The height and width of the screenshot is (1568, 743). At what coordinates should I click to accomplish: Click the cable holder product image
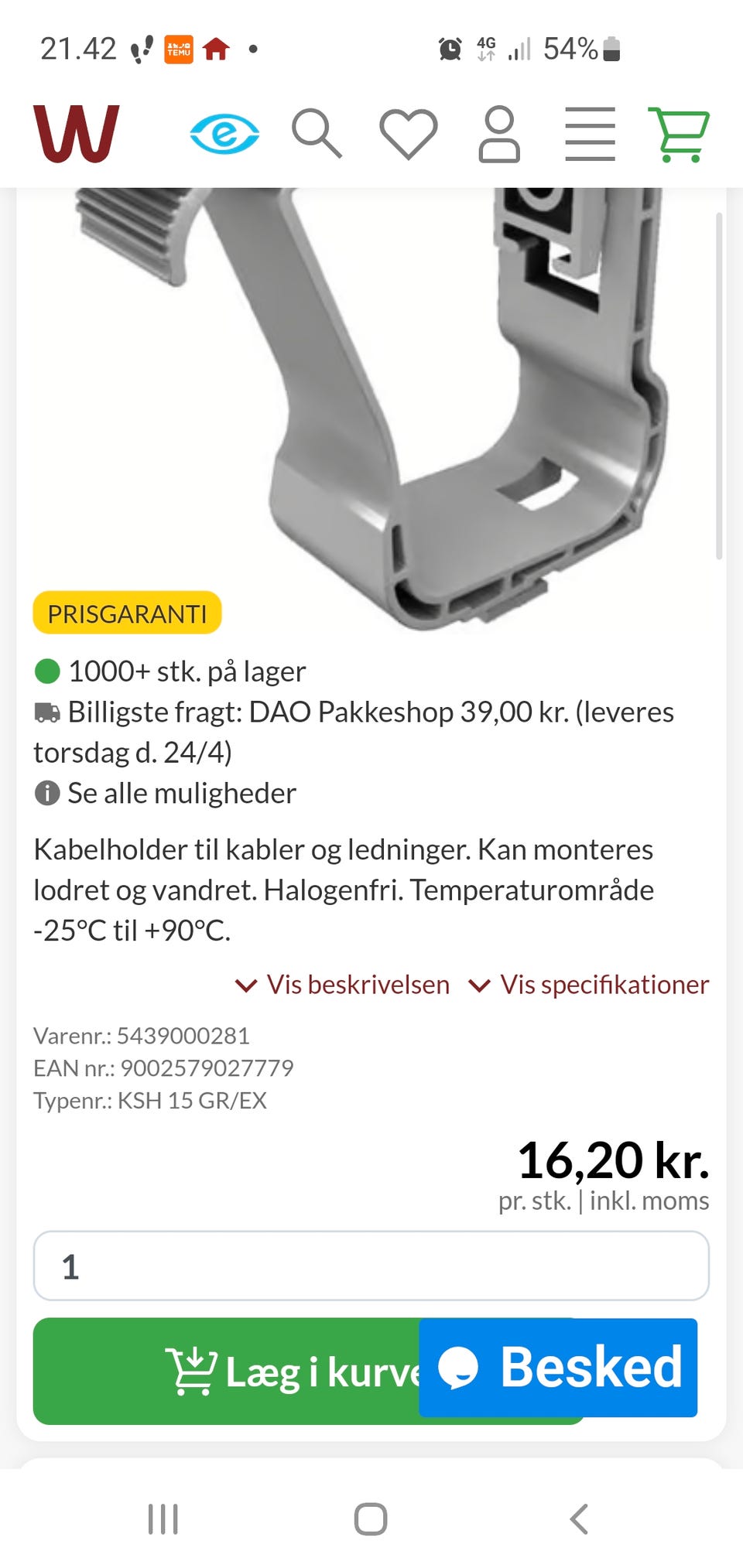[x=371, y=402]
